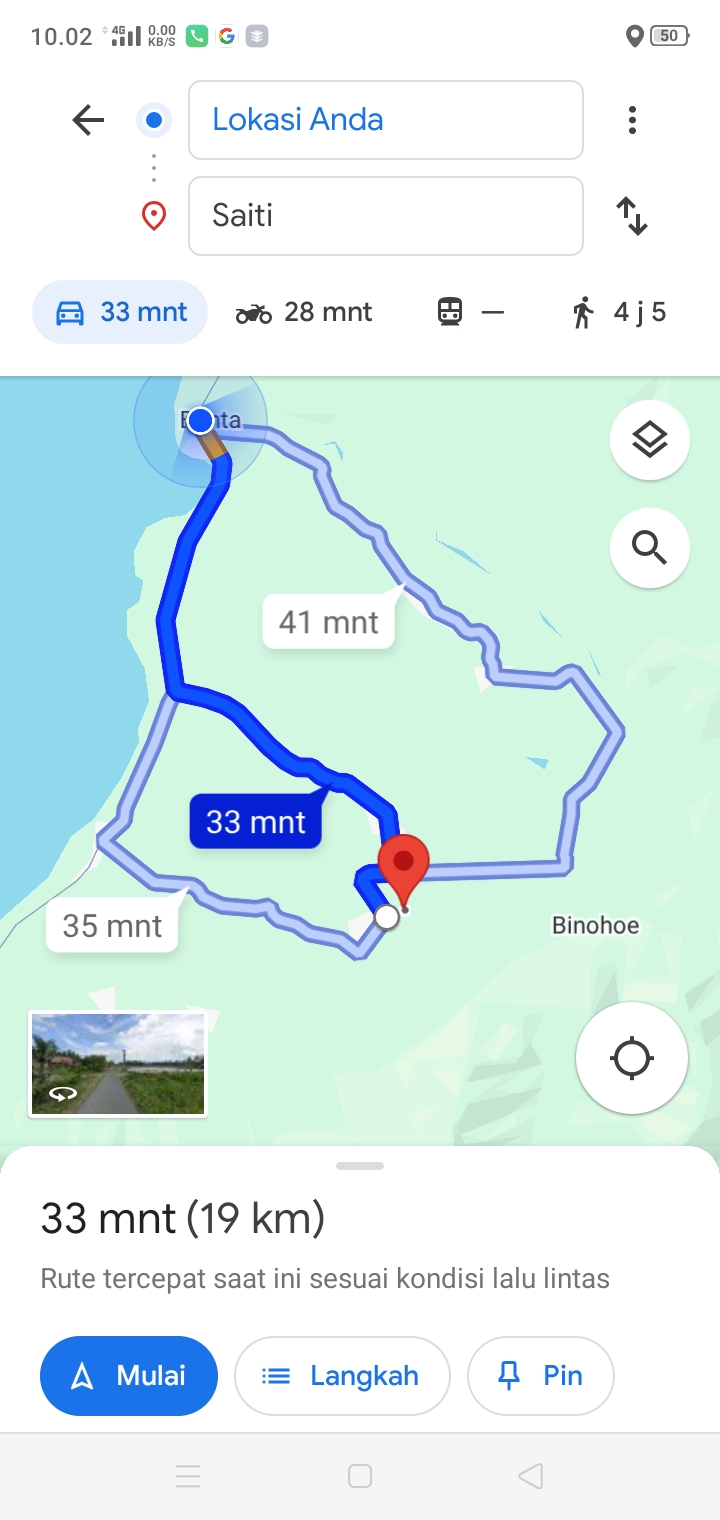Open the Street View thumbnail

118,1064
